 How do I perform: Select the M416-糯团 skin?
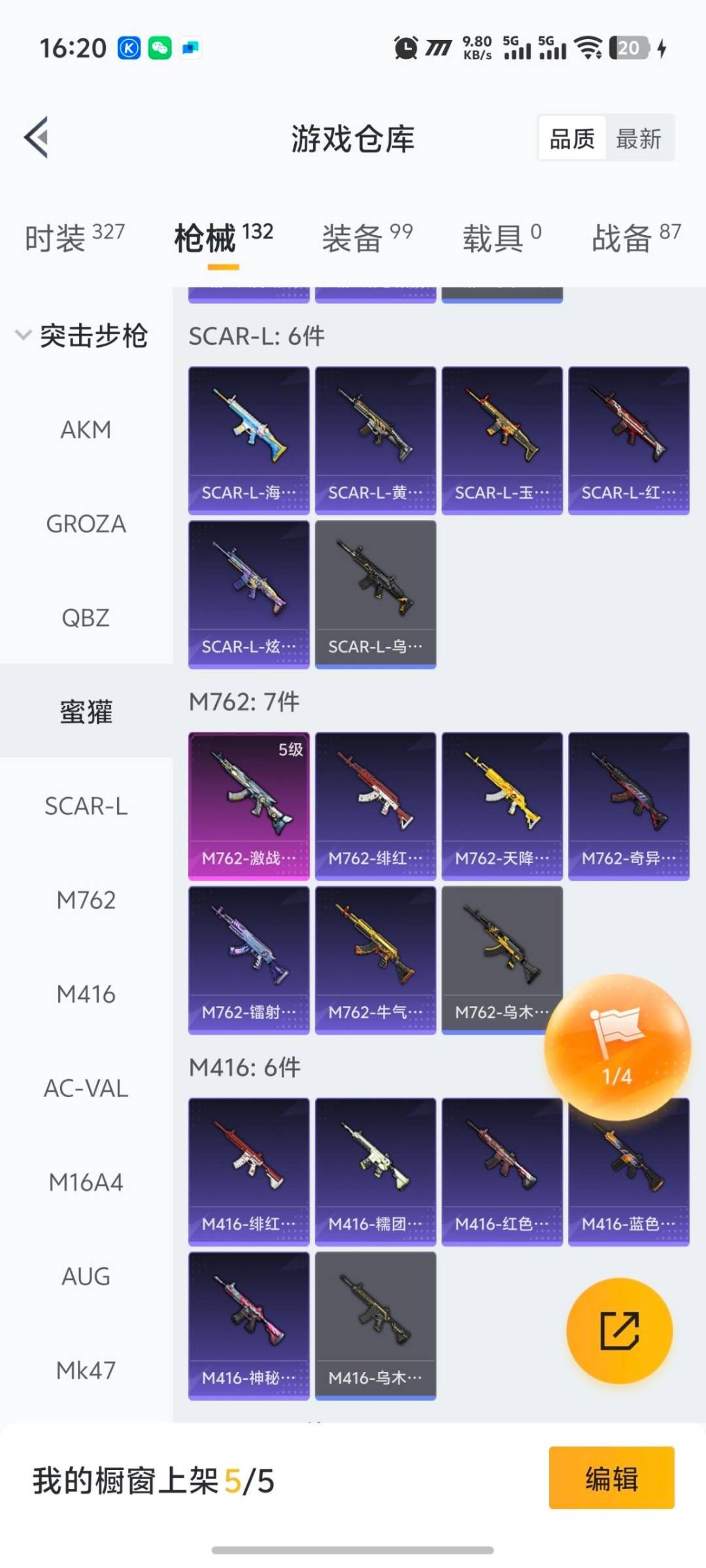375,1171
